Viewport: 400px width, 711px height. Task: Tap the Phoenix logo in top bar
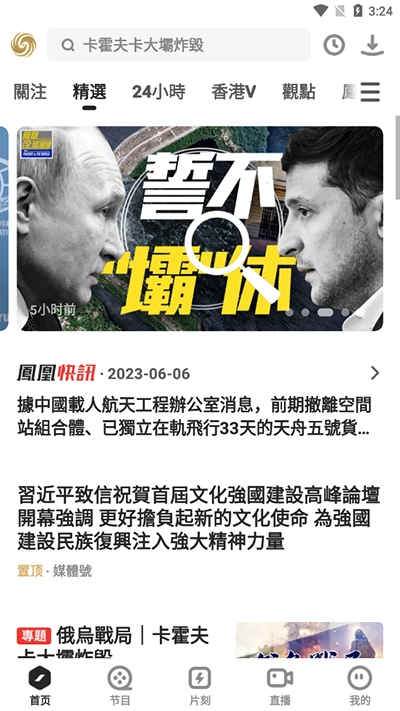[x=24, y=45]
